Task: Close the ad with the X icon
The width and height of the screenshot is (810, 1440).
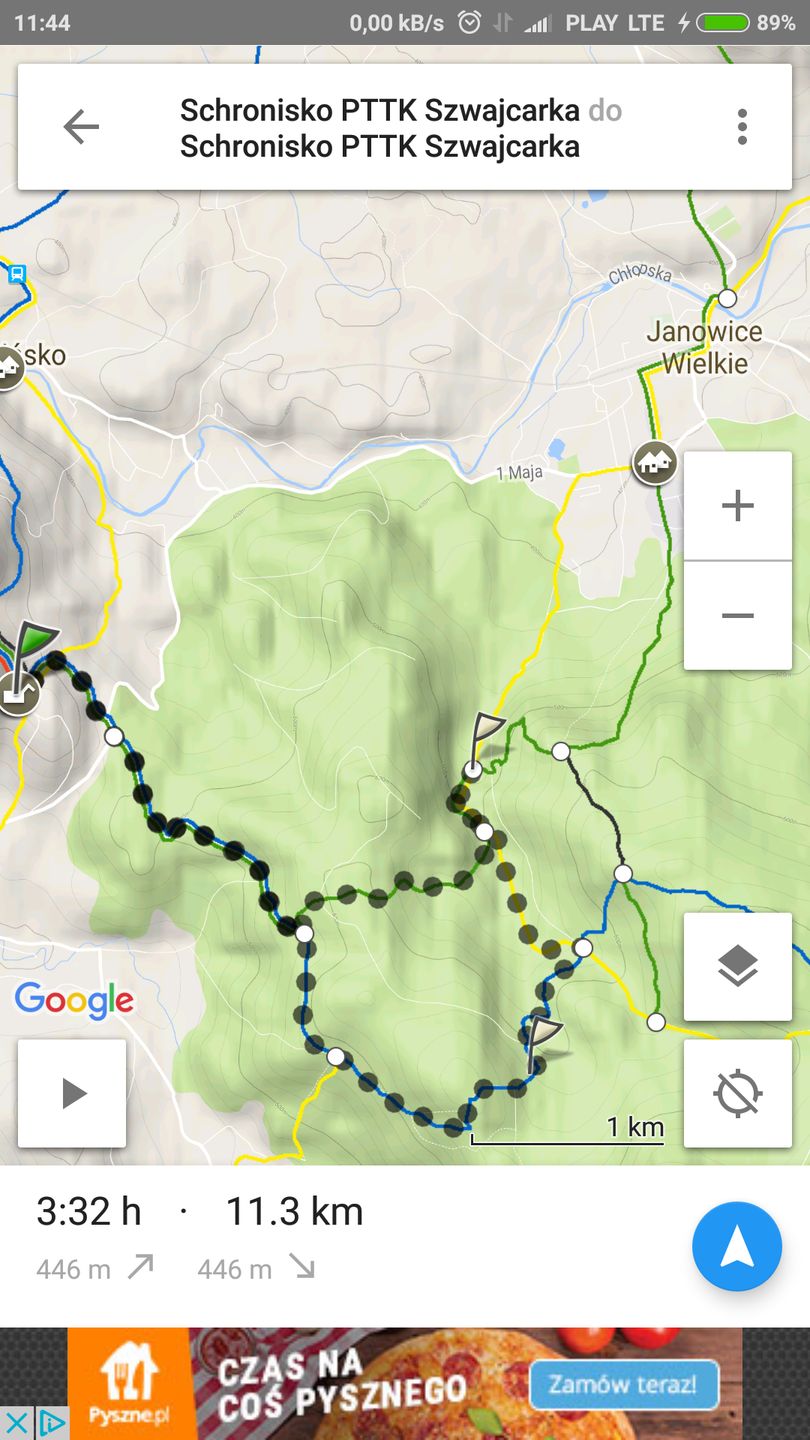Action: (x=17, y=1423)
